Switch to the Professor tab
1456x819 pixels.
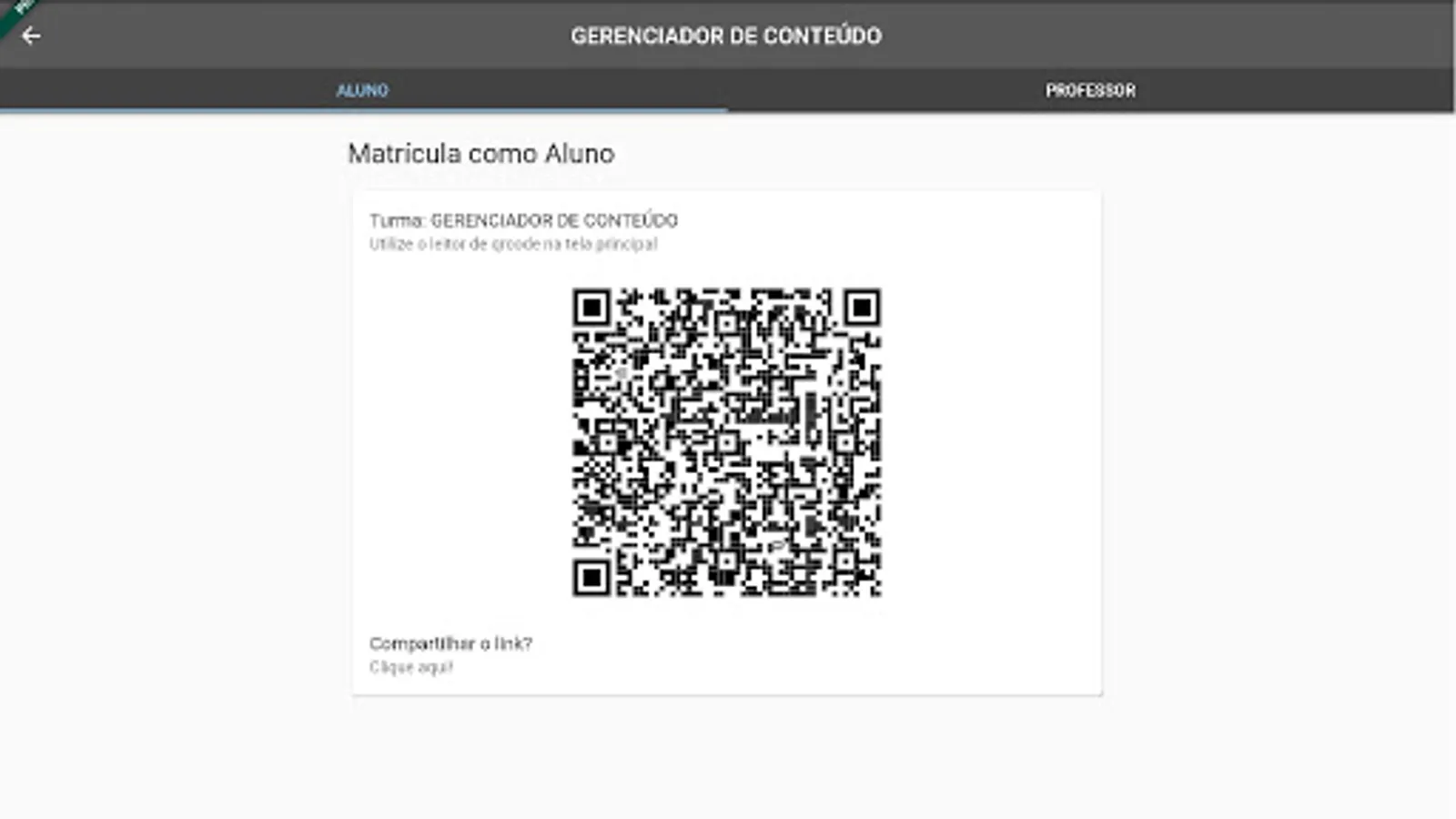pyautogui.click(x=1090, y=90)
